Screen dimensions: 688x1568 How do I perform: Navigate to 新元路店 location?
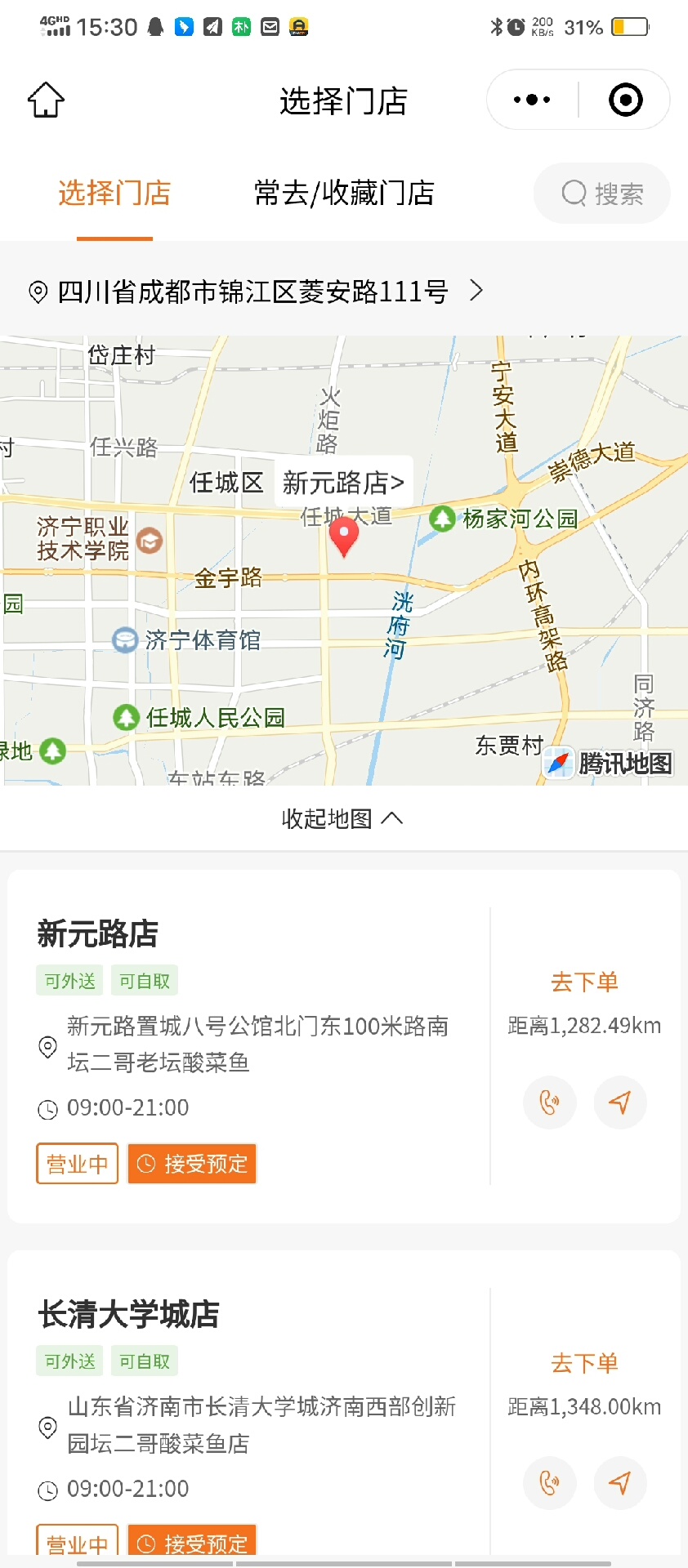(620, 1102)
